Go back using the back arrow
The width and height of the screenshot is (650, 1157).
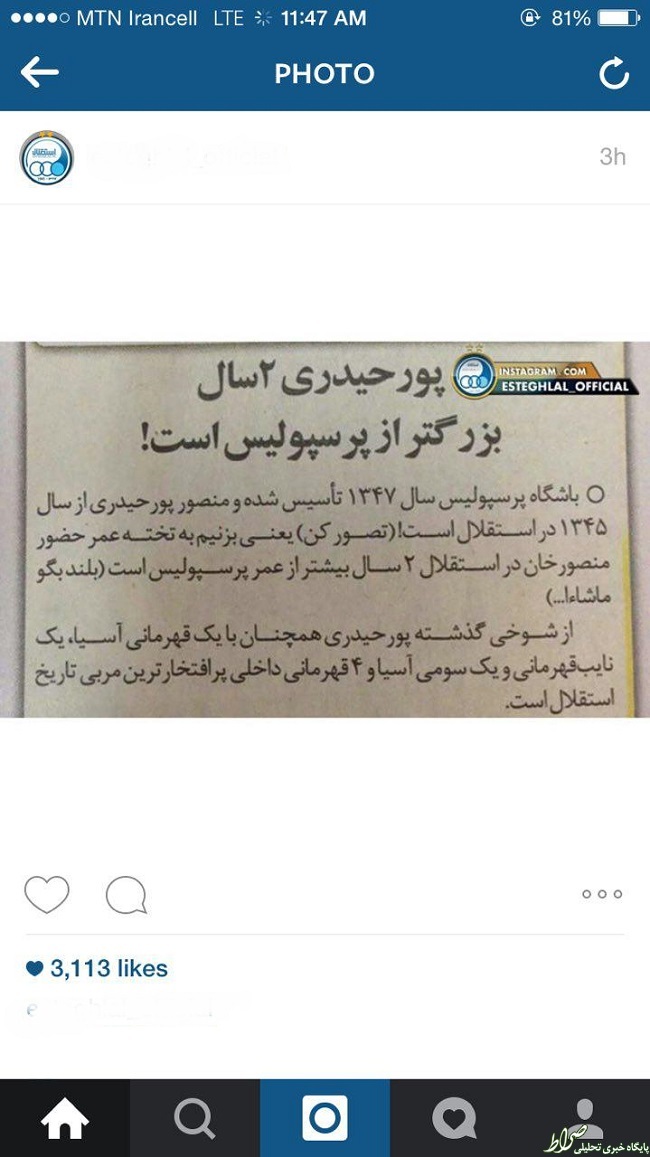click(x=40, y=72)
